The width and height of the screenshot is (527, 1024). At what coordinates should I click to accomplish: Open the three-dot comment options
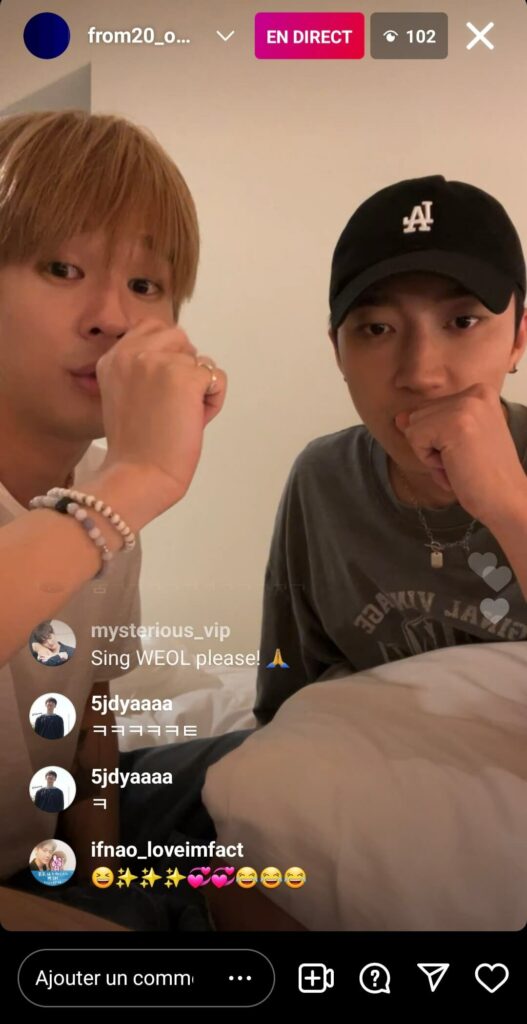(240, 978)
